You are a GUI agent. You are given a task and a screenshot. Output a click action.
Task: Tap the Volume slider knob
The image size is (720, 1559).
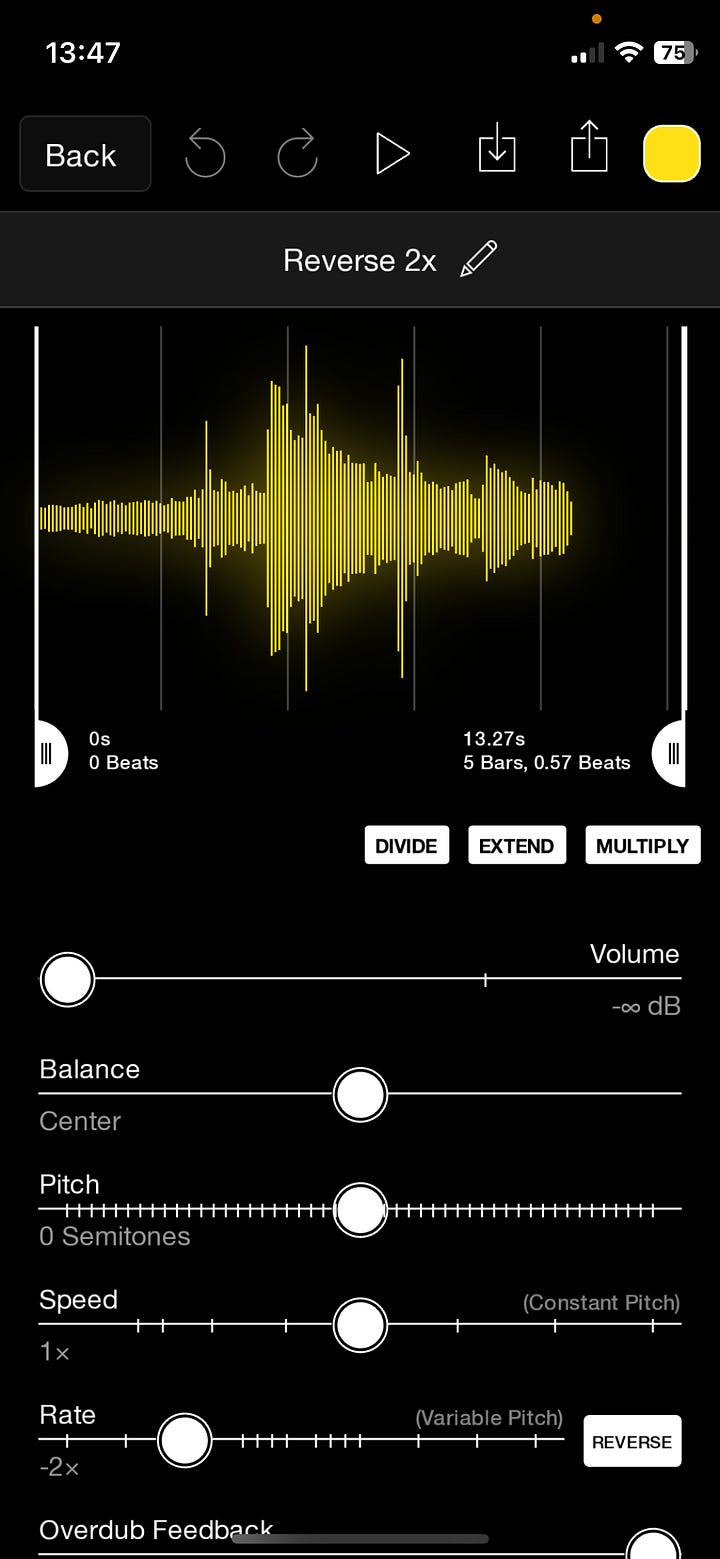click(x=67, y=979)
